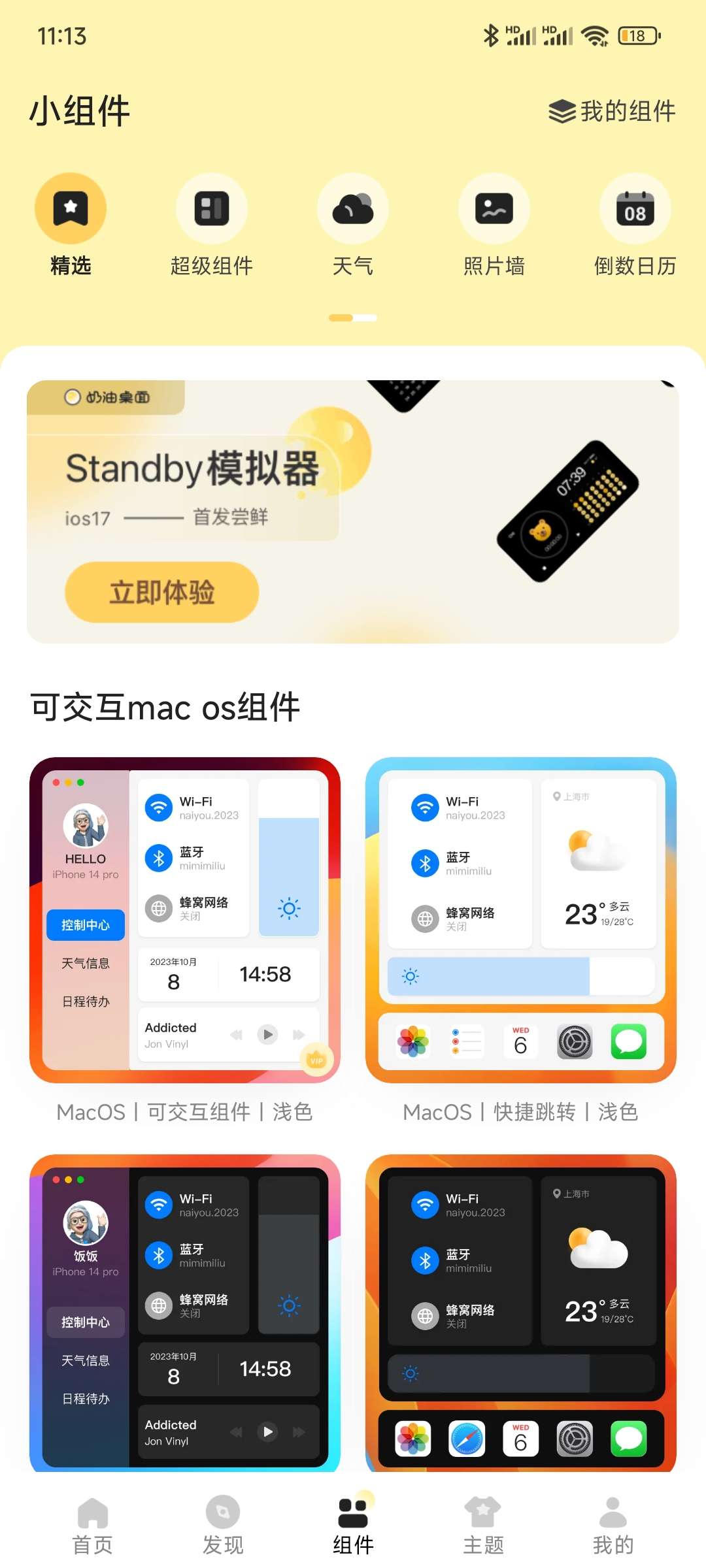The height and width of the screenshot is (1568, 706).
Task: Open MacOS 可交互组件 浅色 widget
Action: pos(185,920)
